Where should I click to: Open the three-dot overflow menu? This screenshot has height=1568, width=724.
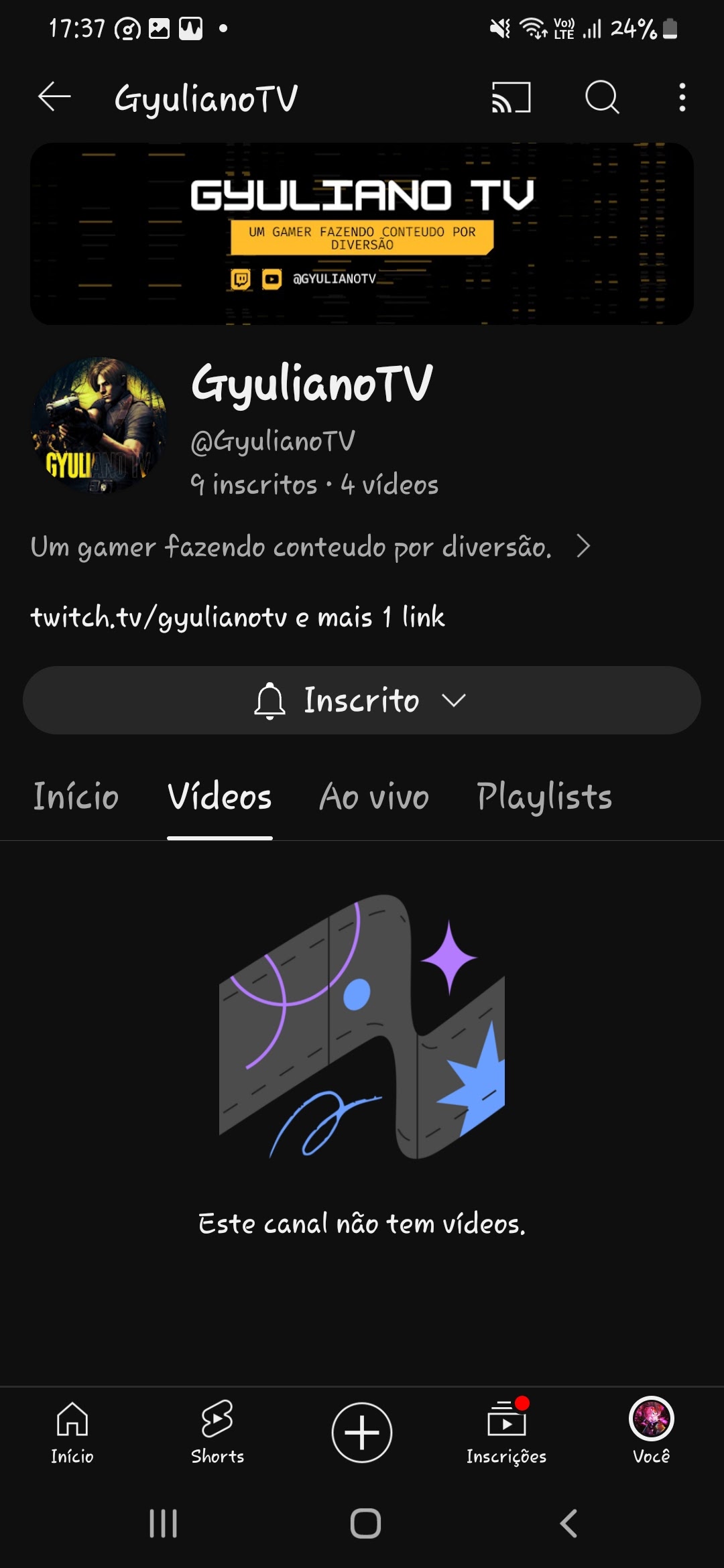(x=682, y=98)
